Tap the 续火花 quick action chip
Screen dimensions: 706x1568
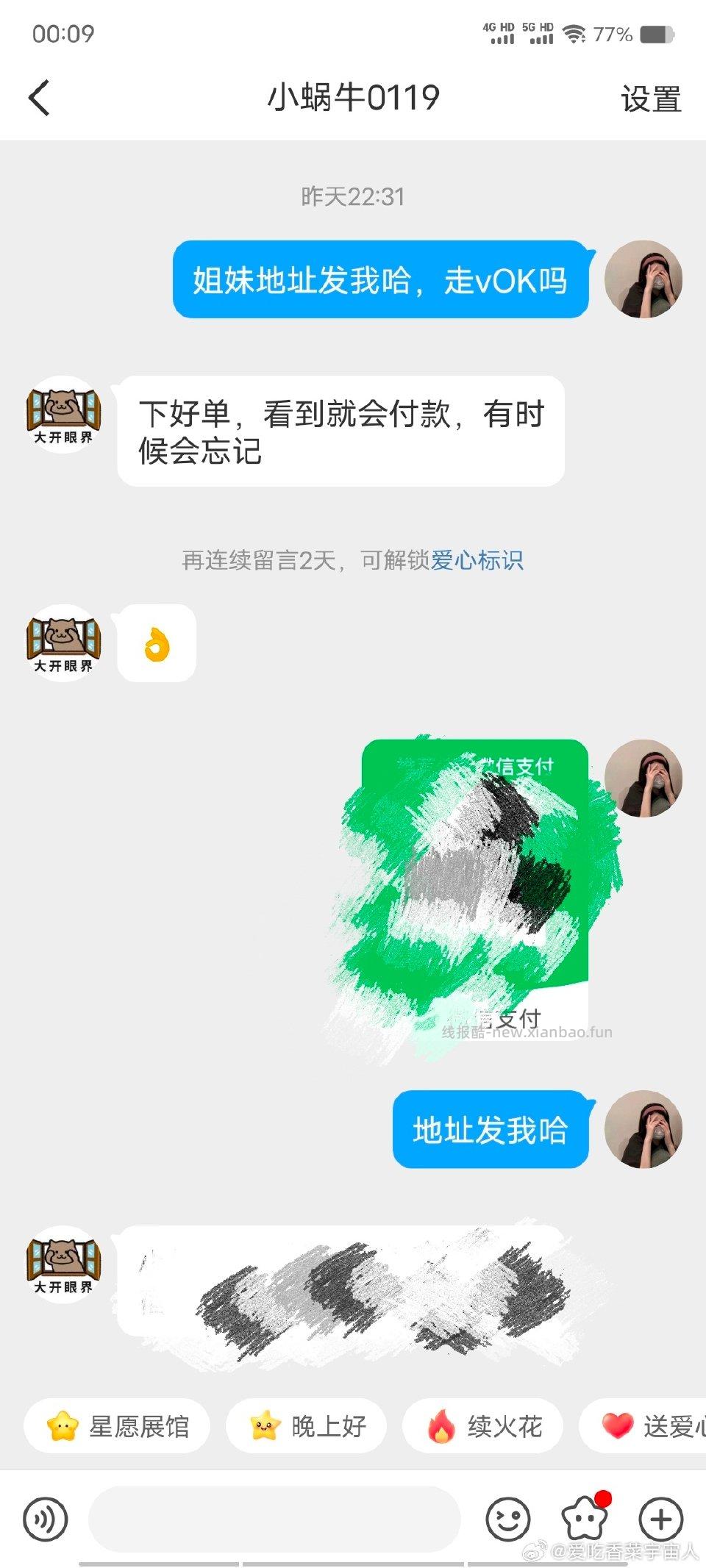482,1425
